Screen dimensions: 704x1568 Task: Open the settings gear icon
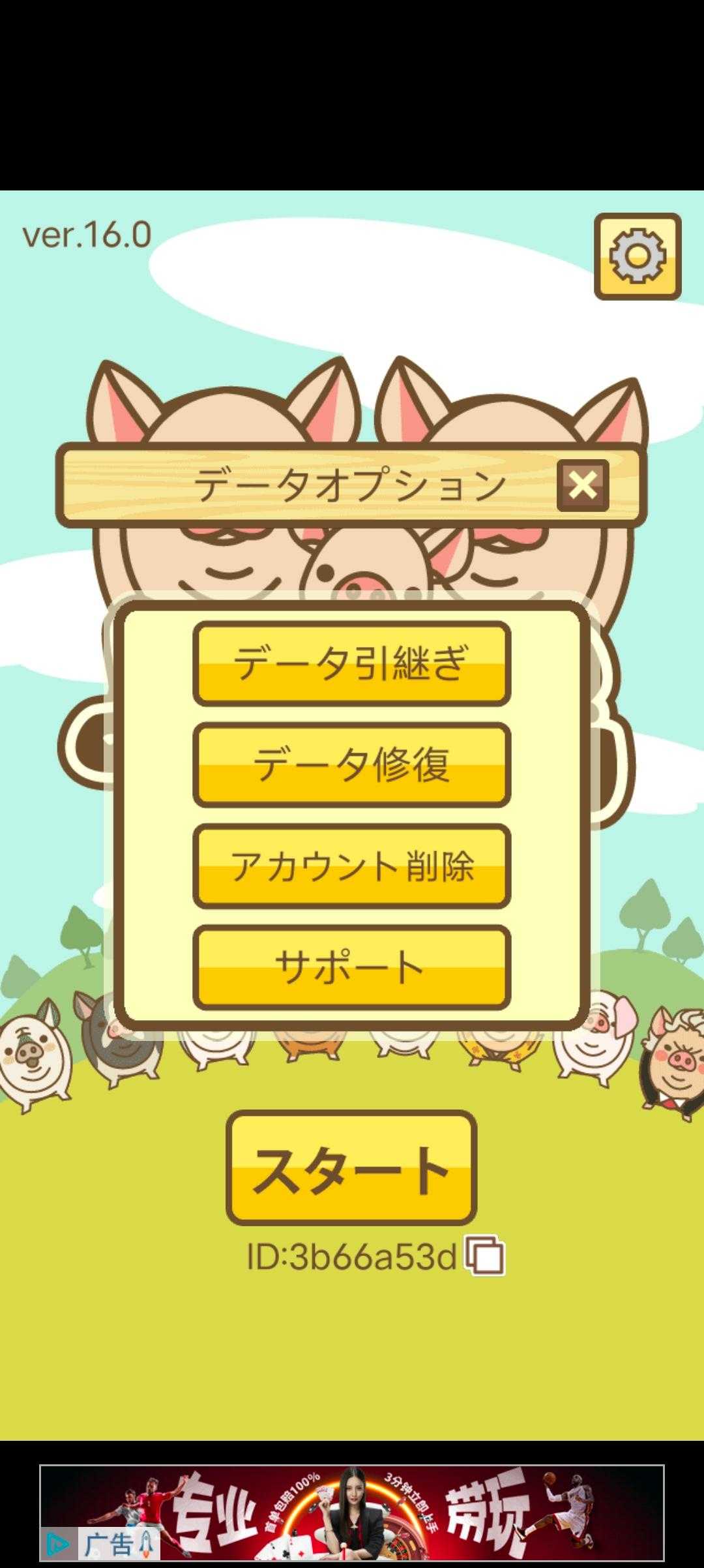(637, 256)
